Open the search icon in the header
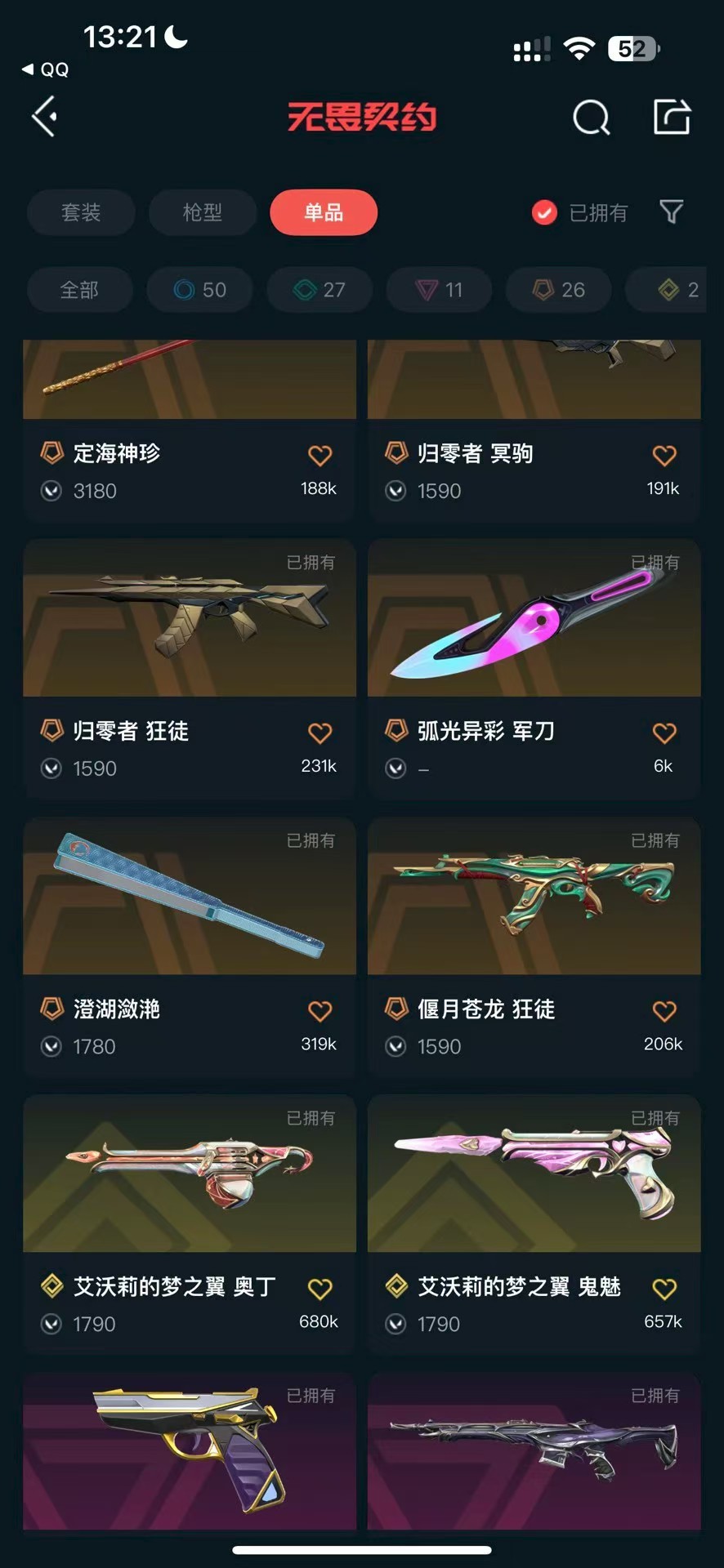Image resolution: width=724 pixels, height=1568 pixels. click(591, 118)
